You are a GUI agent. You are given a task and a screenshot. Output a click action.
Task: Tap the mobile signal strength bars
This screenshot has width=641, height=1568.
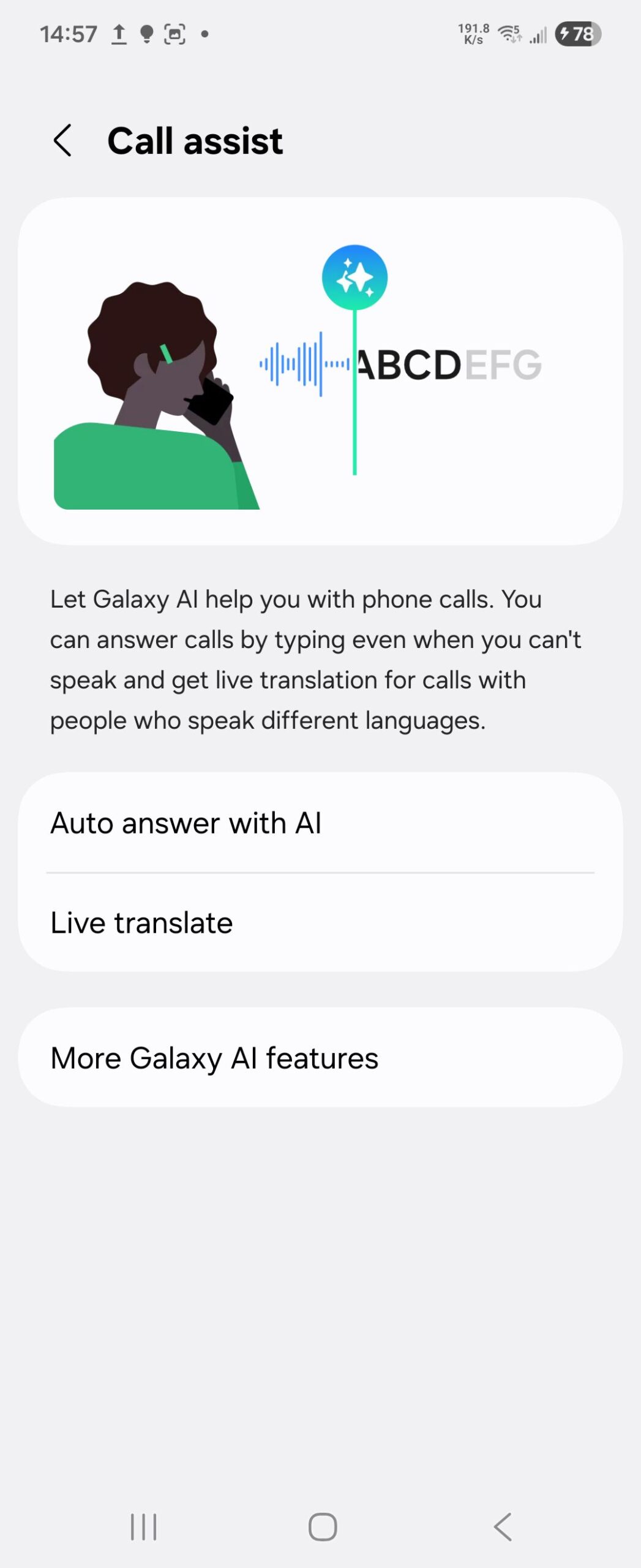tap(537, 35)
